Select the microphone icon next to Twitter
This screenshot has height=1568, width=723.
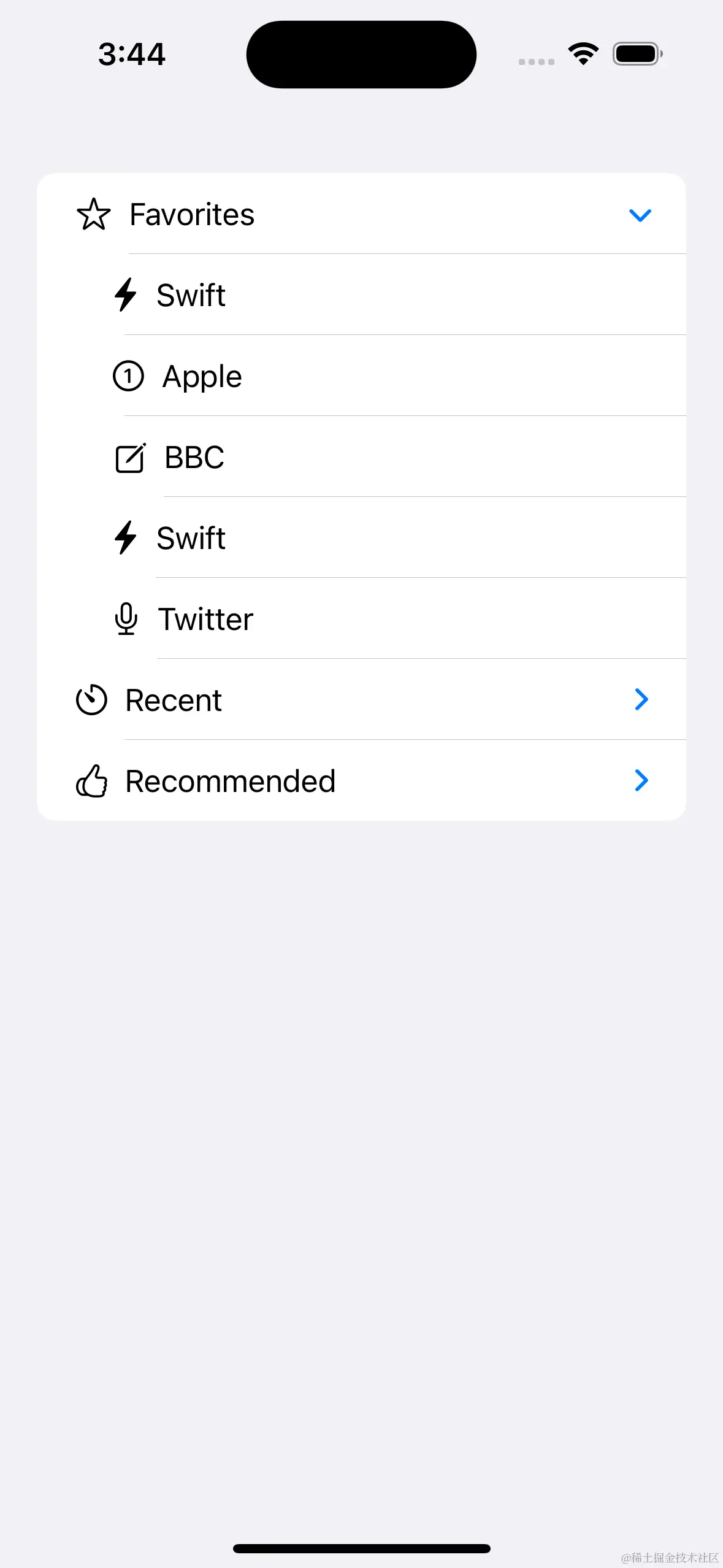126,619
